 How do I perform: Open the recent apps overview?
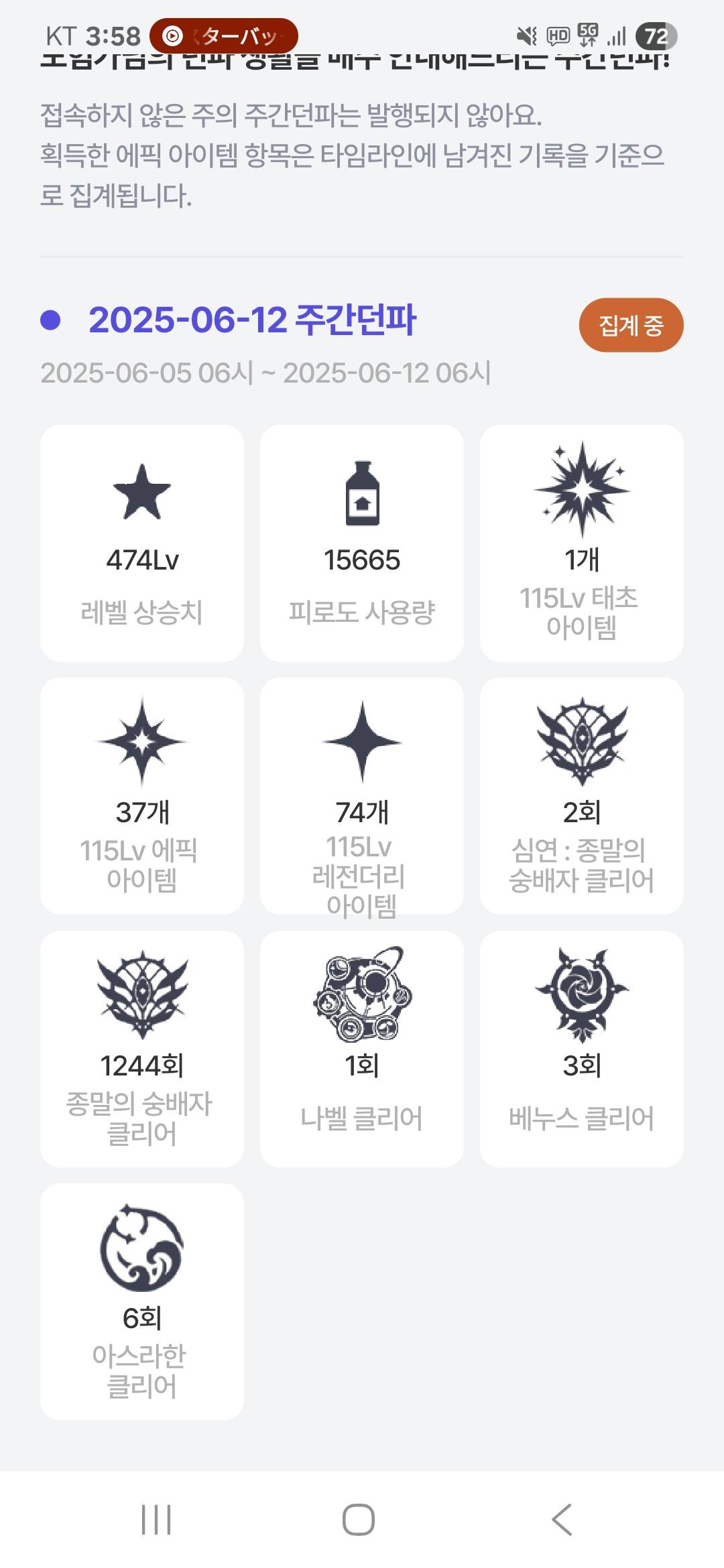pyautogui.click(x=156, y=1519)
